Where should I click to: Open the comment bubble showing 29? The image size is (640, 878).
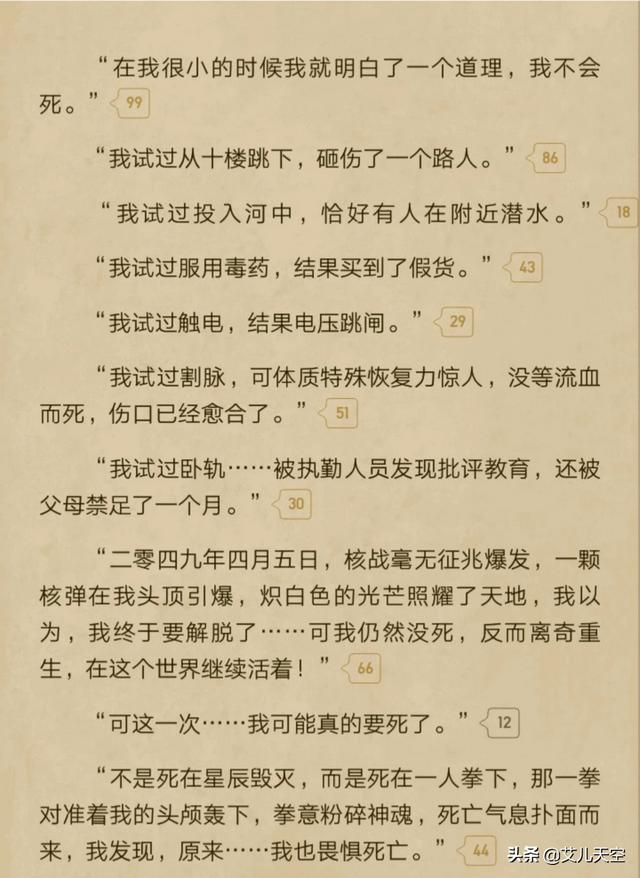[x=454, y=321]
